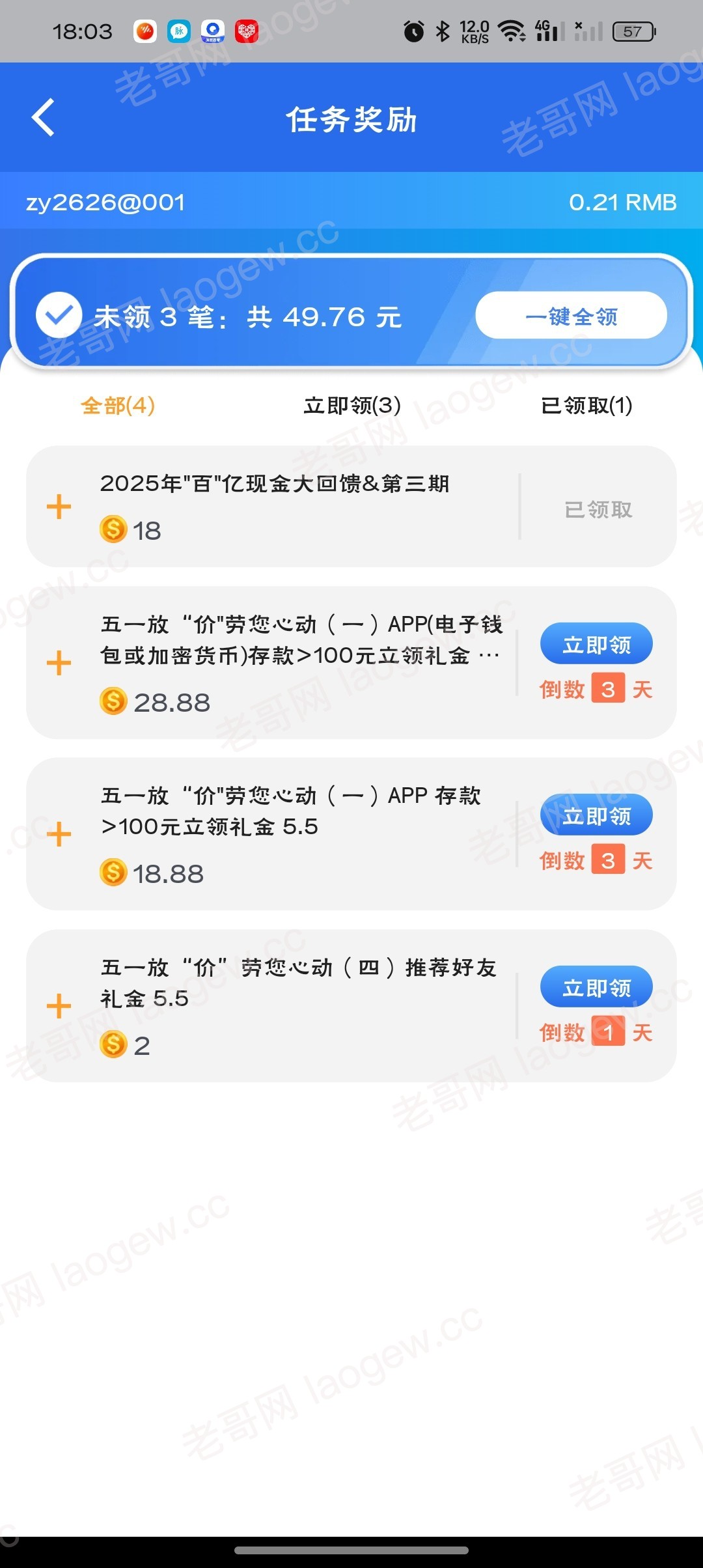
Task: Switch to the 全部(4) tab
Action: pyautogui.click(x=118, y=406)
